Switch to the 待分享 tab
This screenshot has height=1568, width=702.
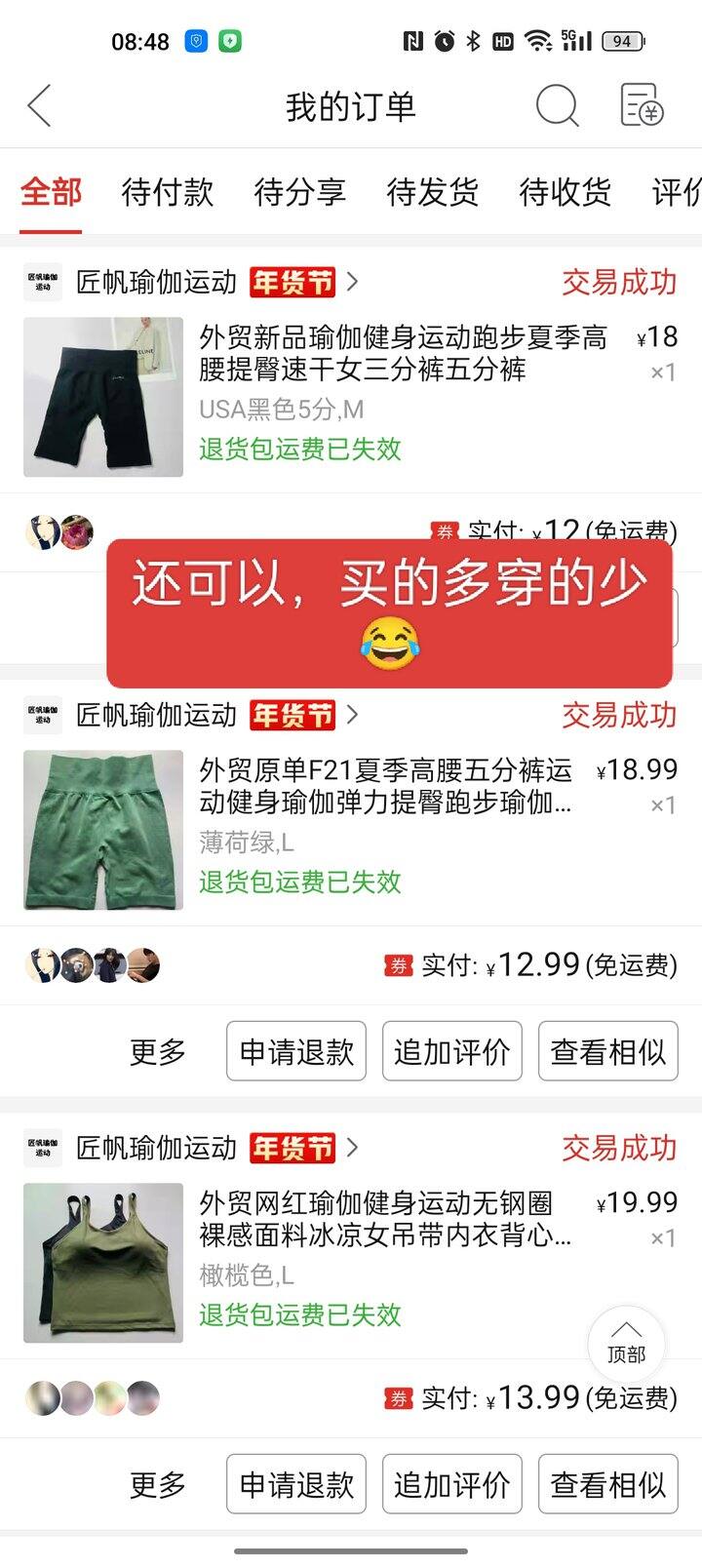point(300,192)
